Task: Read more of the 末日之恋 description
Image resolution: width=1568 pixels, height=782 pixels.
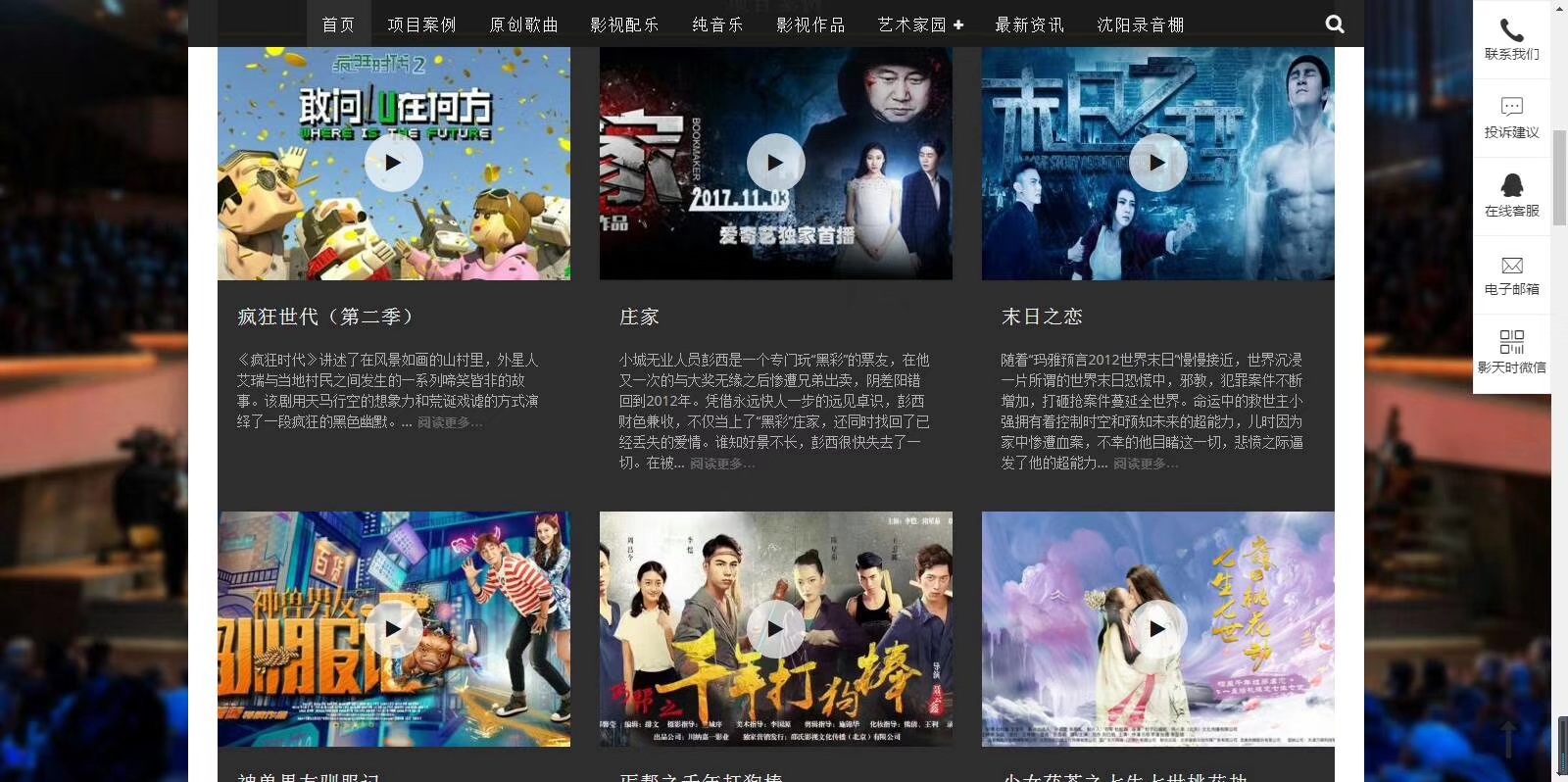Action: pyautogui.click(x=1146, y=464)
